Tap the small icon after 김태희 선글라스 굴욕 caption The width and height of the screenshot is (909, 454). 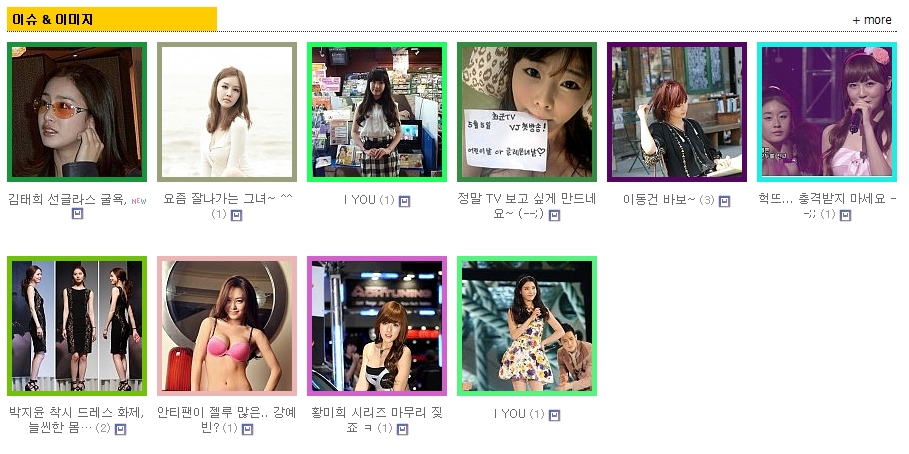coord(77,214)
